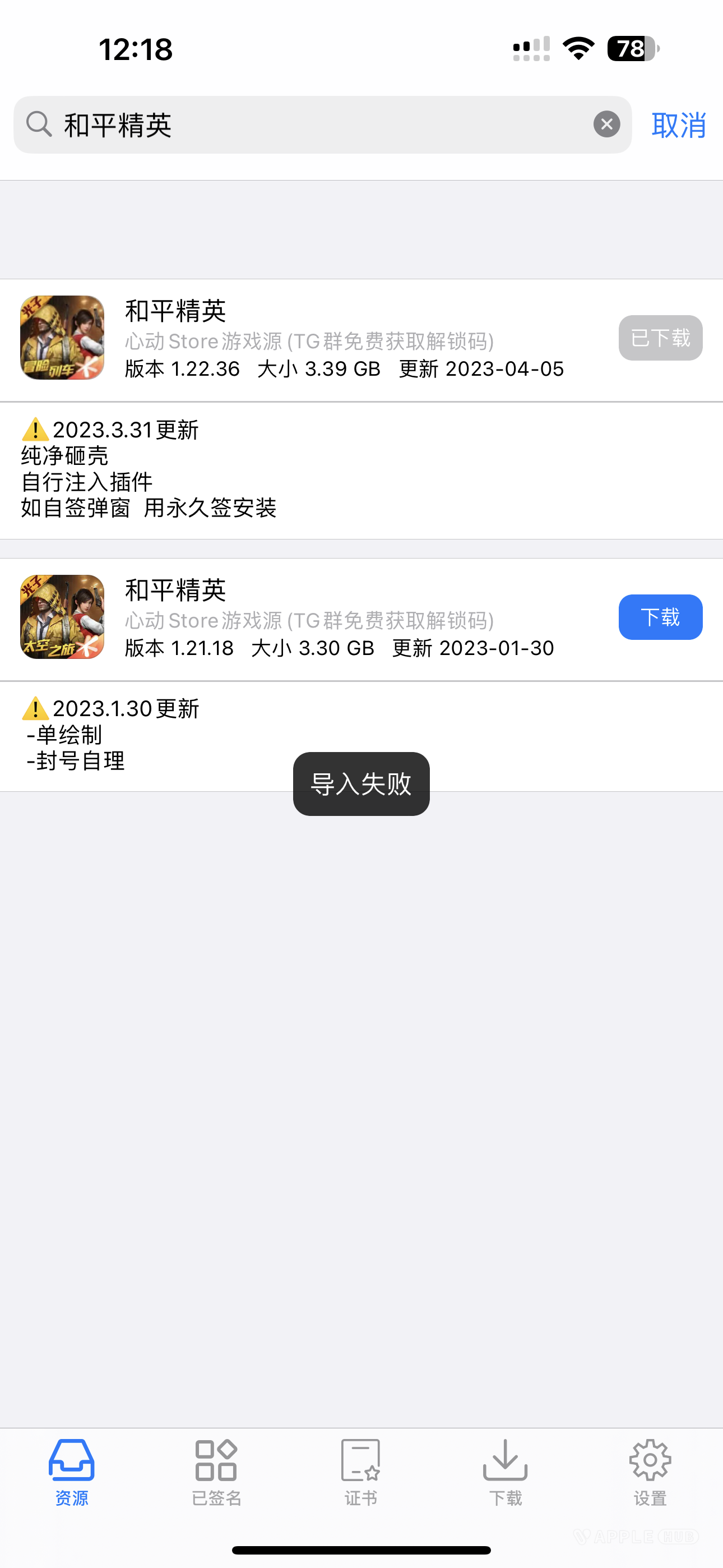The image size is (723, 1568).
Task: Clear search text via the X icon
Action: point(606,124)
